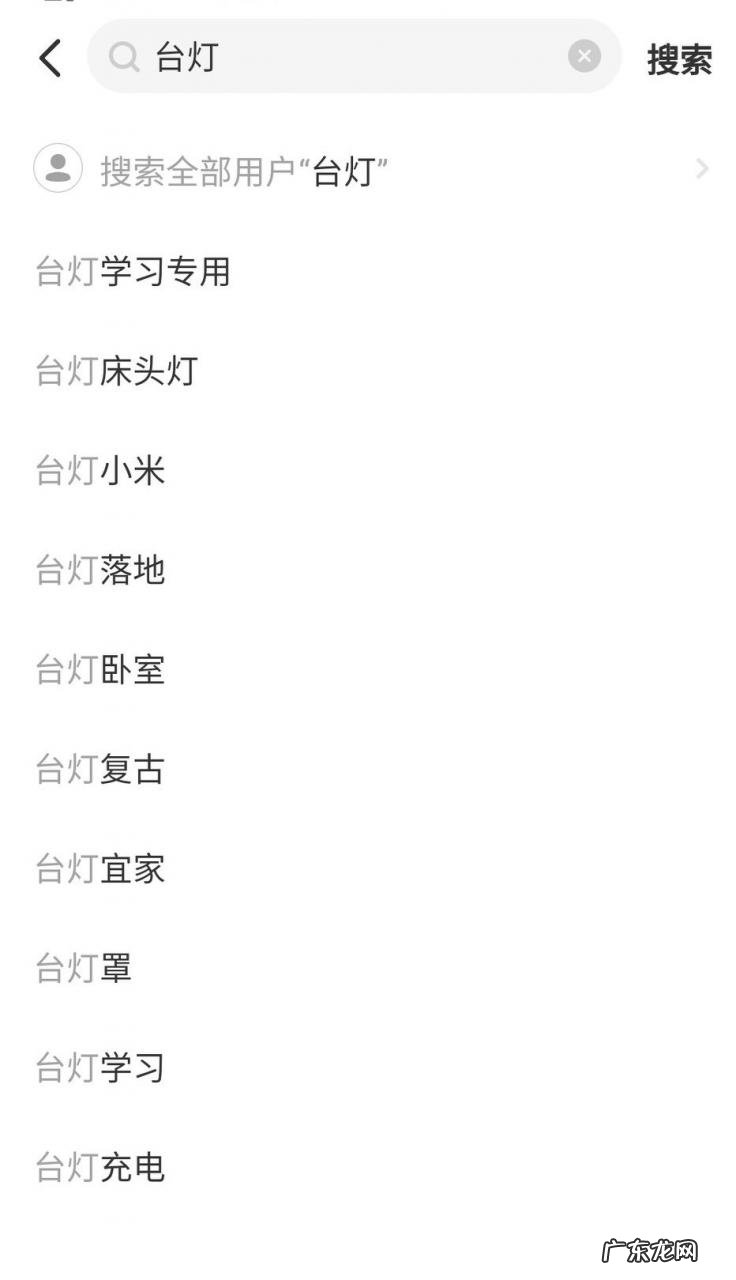Select suggestion 台灯复古
The width and height of the screenshot is (736, 1280).
100,769
